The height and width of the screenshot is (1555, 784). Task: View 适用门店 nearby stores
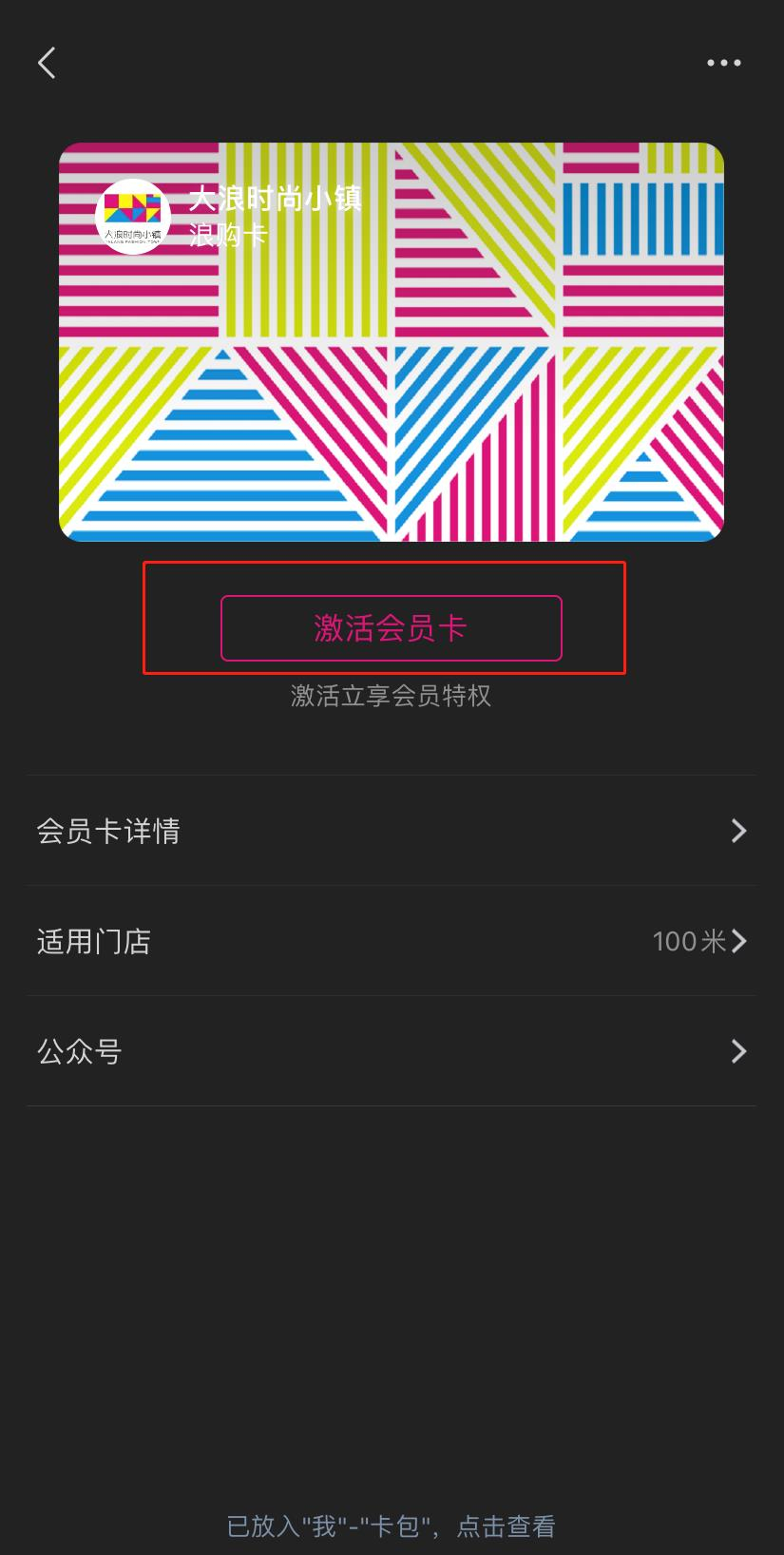point(391,941)
